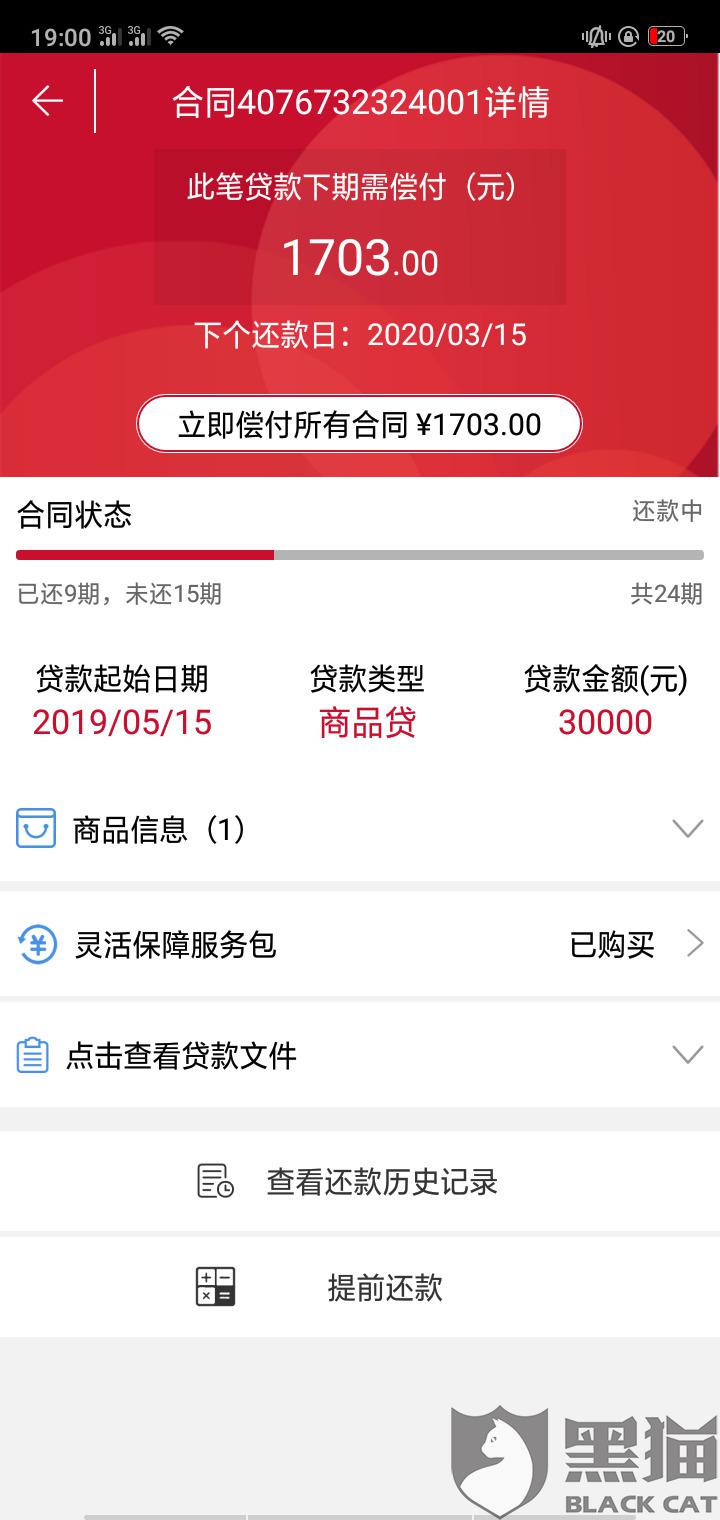Open 灵活保障服务包 details

coord(360,944)
